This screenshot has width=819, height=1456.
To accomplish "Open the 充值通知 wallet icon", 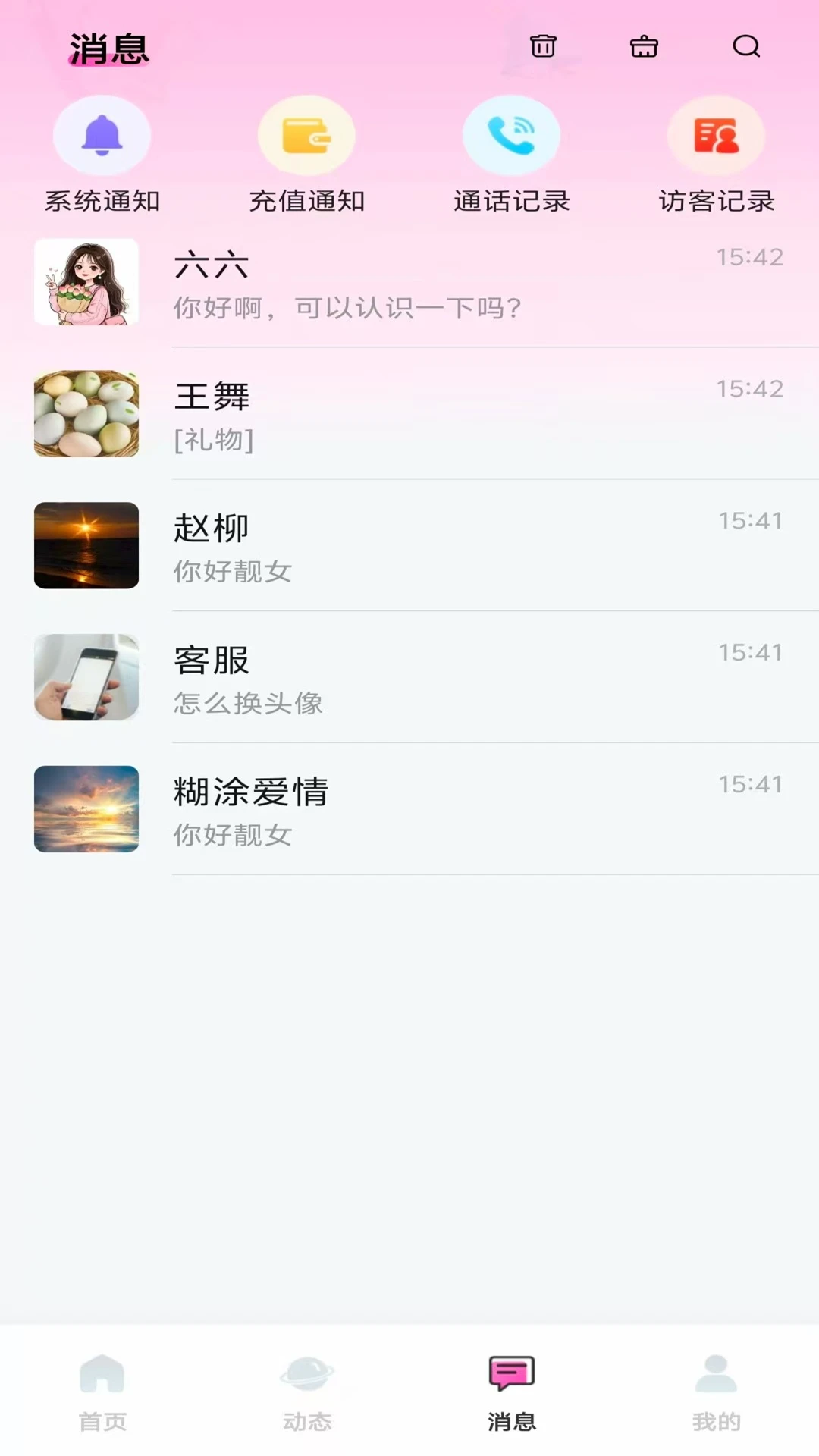I will click(307, 133).
